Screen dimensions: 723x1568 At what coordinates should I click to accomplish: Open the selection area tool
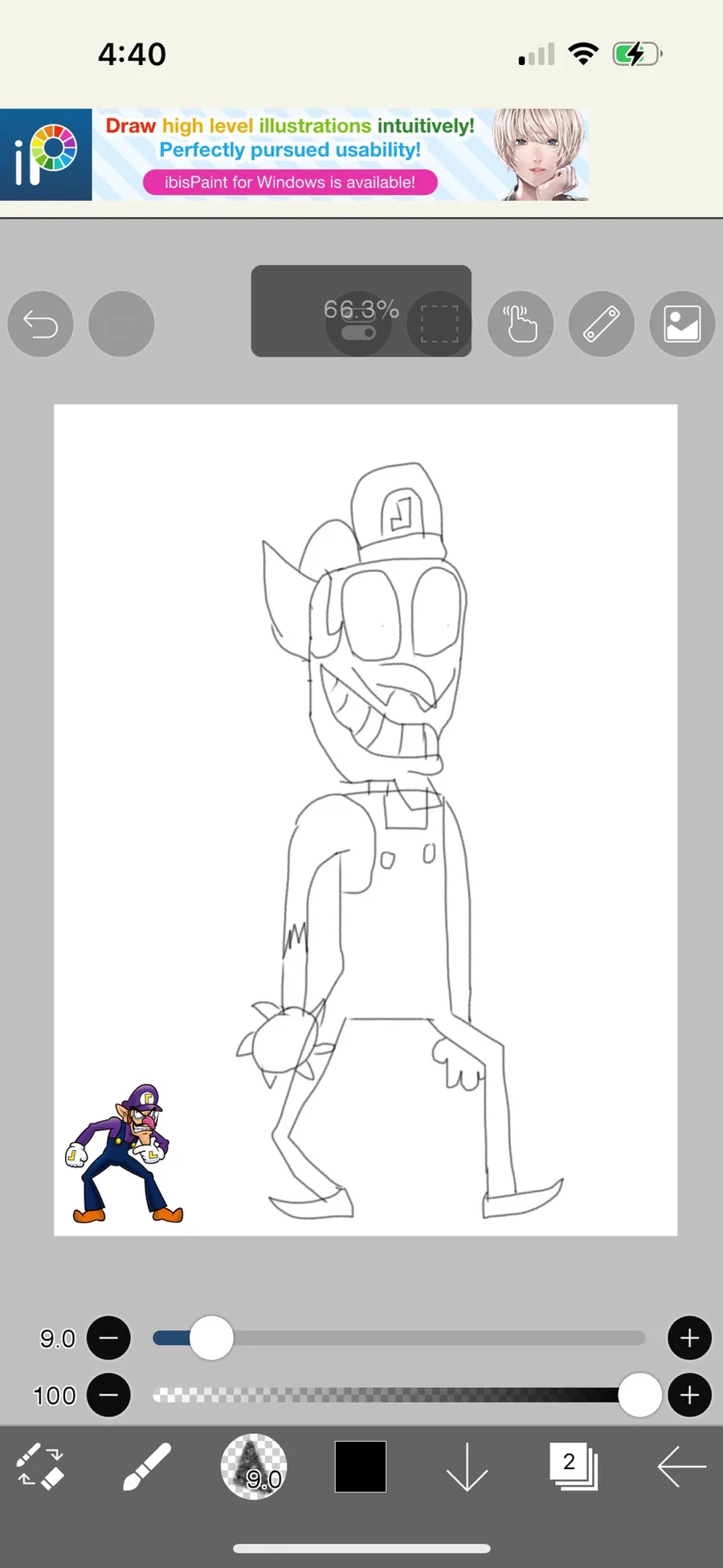439,324
